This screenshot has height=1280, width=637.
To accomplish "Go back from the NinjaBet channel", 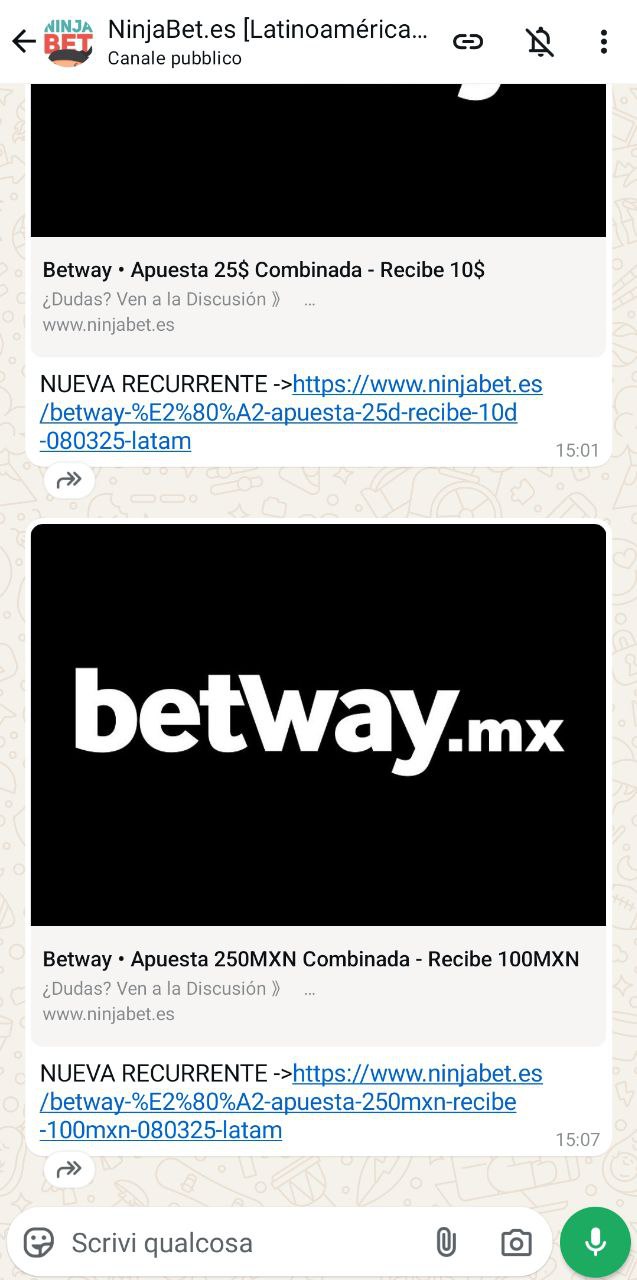I will [x=23, y=41].
